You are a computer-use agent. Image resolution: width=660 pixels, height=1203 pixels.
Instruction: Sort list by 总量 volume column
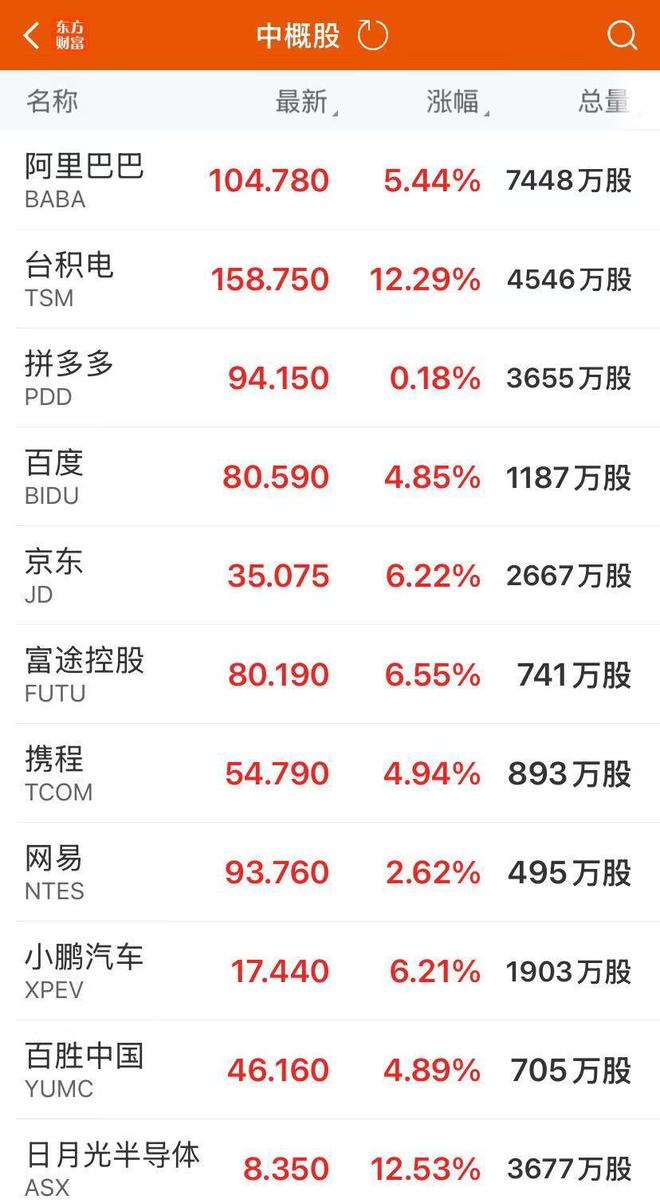point(604,101)
